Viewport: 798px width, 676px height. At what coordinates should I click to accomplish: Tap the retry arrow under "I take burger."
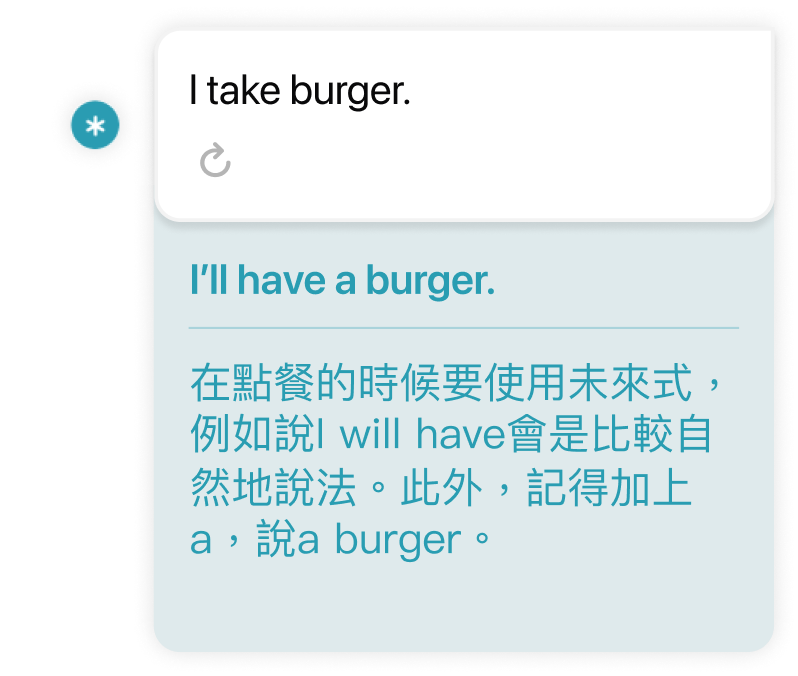215,160
